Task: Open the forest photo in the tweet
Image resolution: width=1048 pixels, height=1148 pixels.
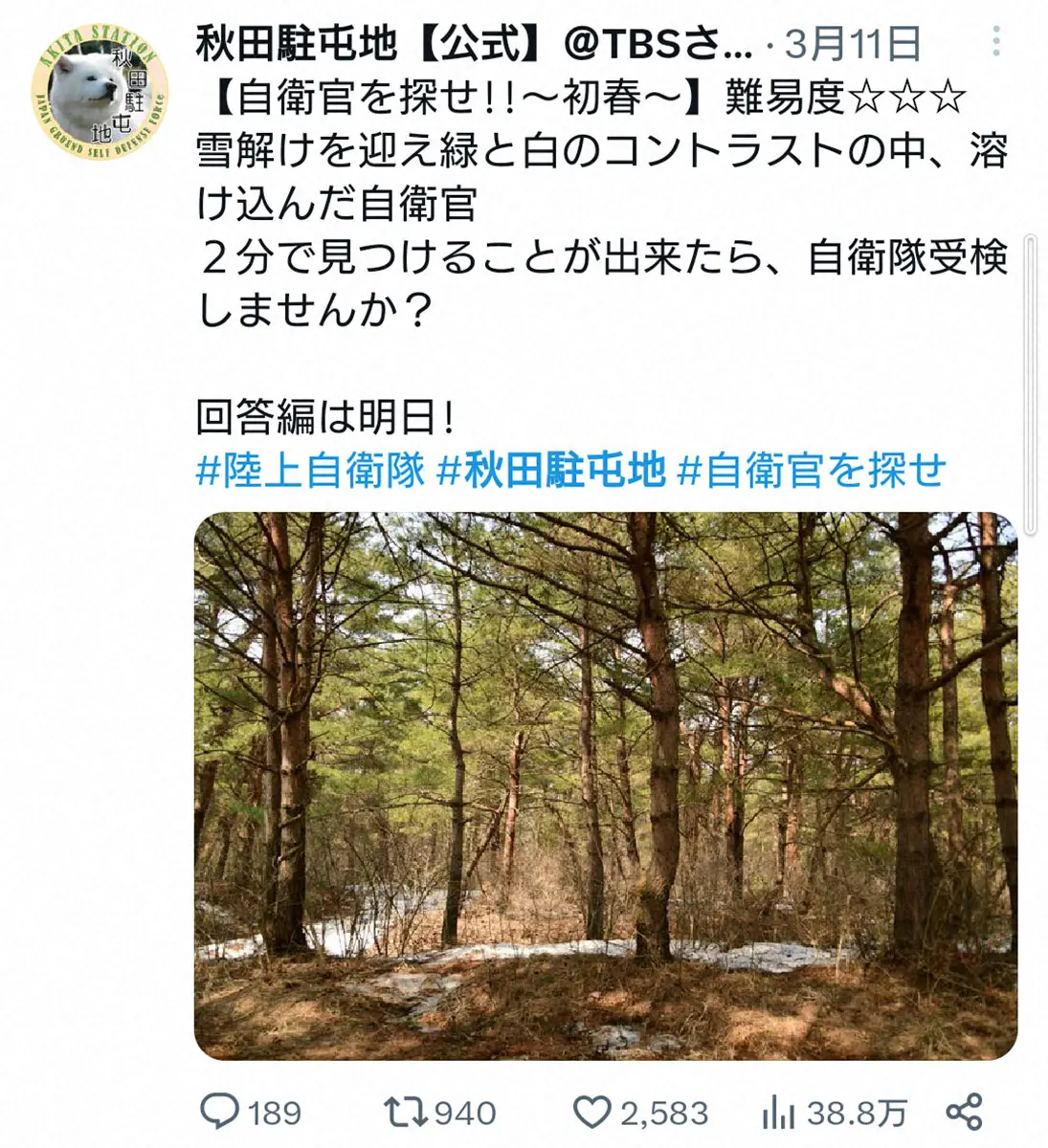Action: click(605, 784)
